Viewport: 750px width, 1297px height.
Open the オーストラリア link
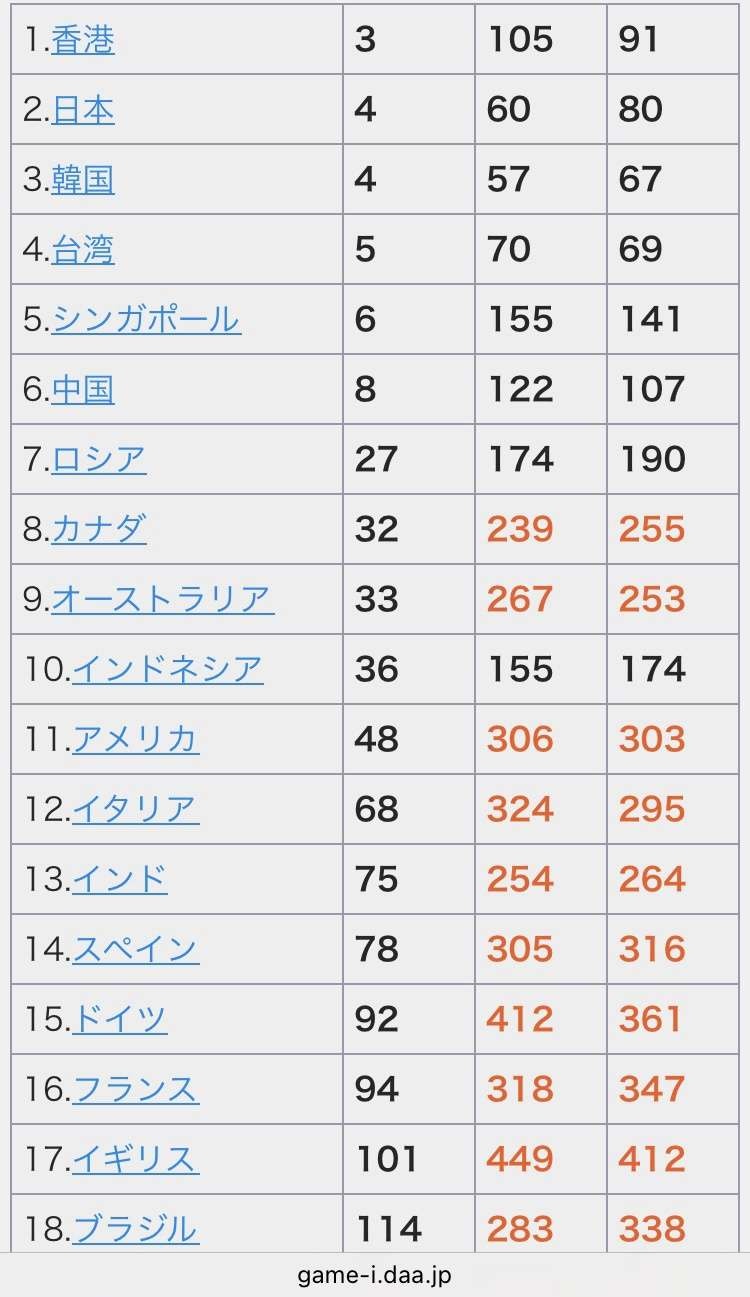point(162,599)
